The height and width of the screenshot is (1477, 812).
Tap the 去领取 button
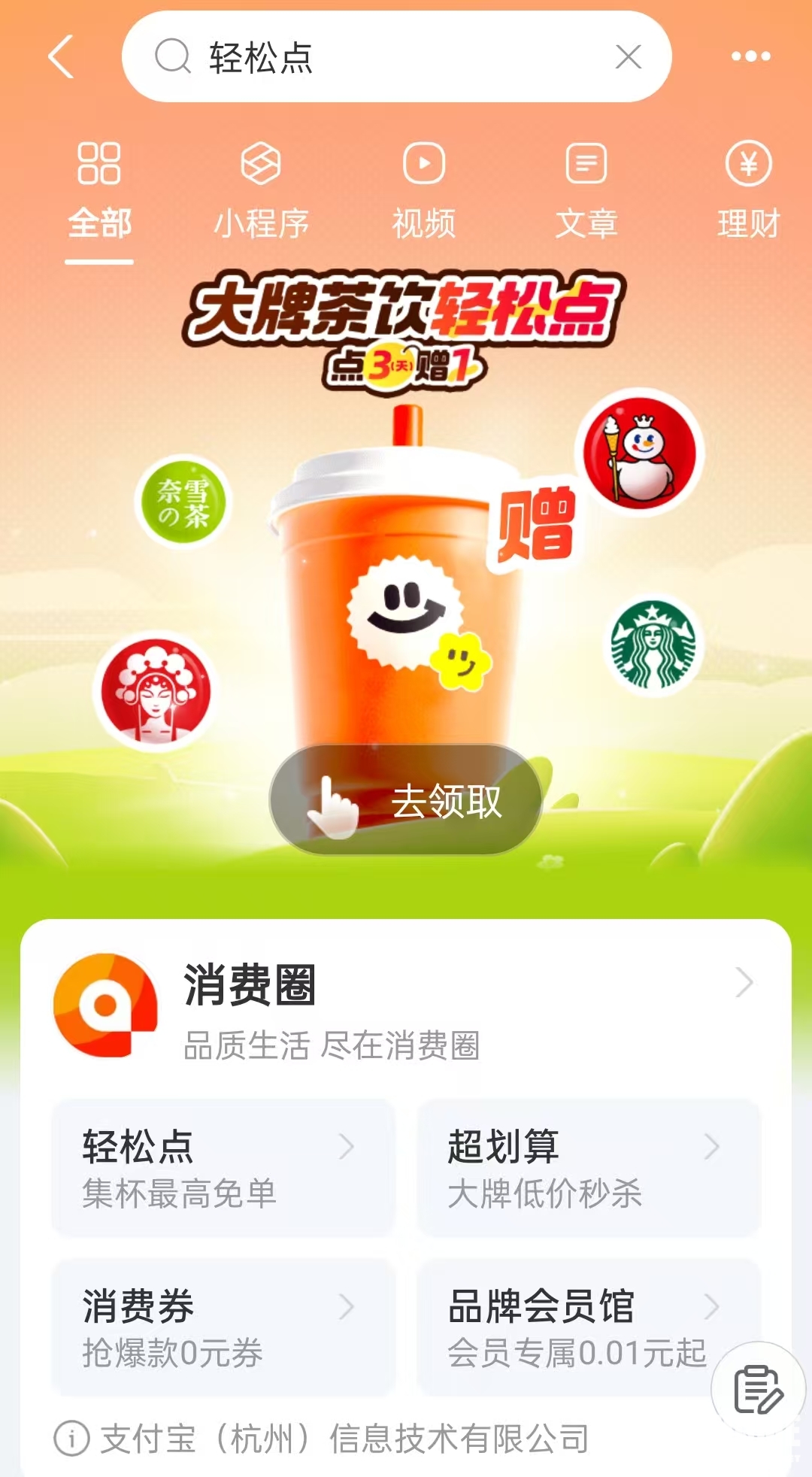point(406,800)
